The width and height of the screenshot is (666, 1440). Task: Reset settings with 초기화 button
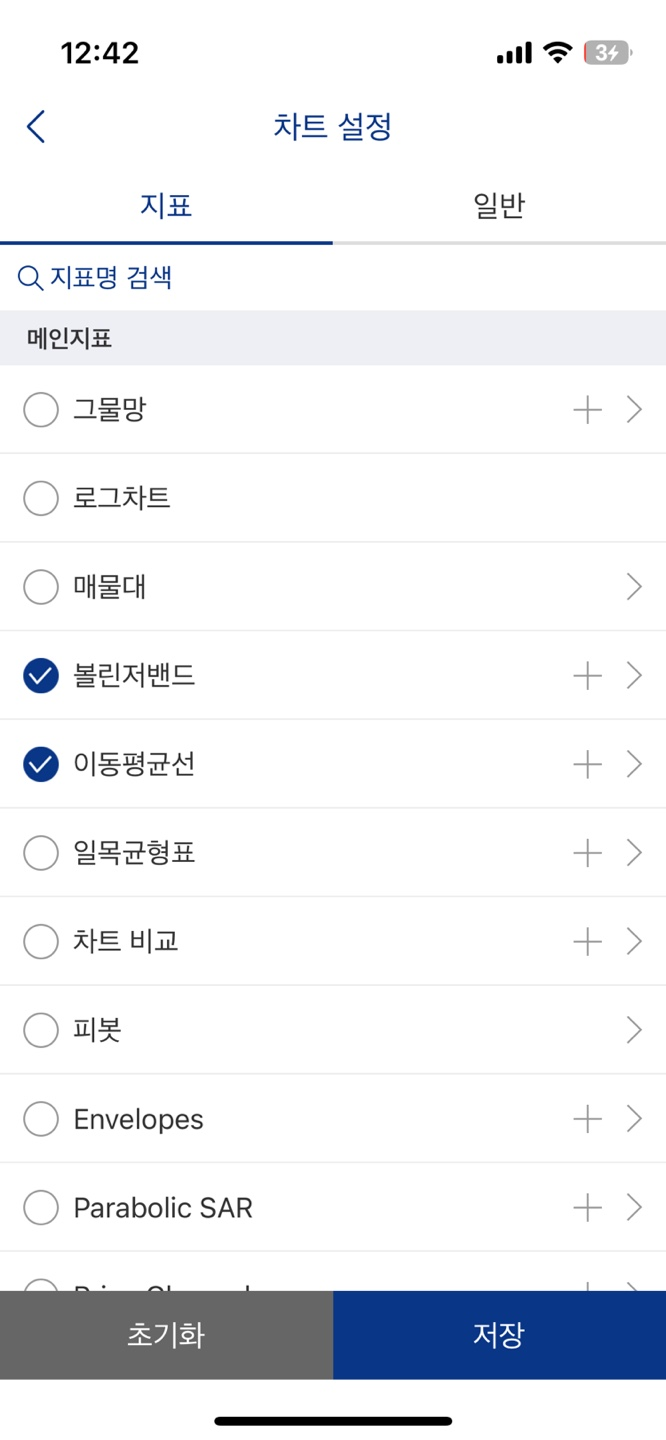166,1335
